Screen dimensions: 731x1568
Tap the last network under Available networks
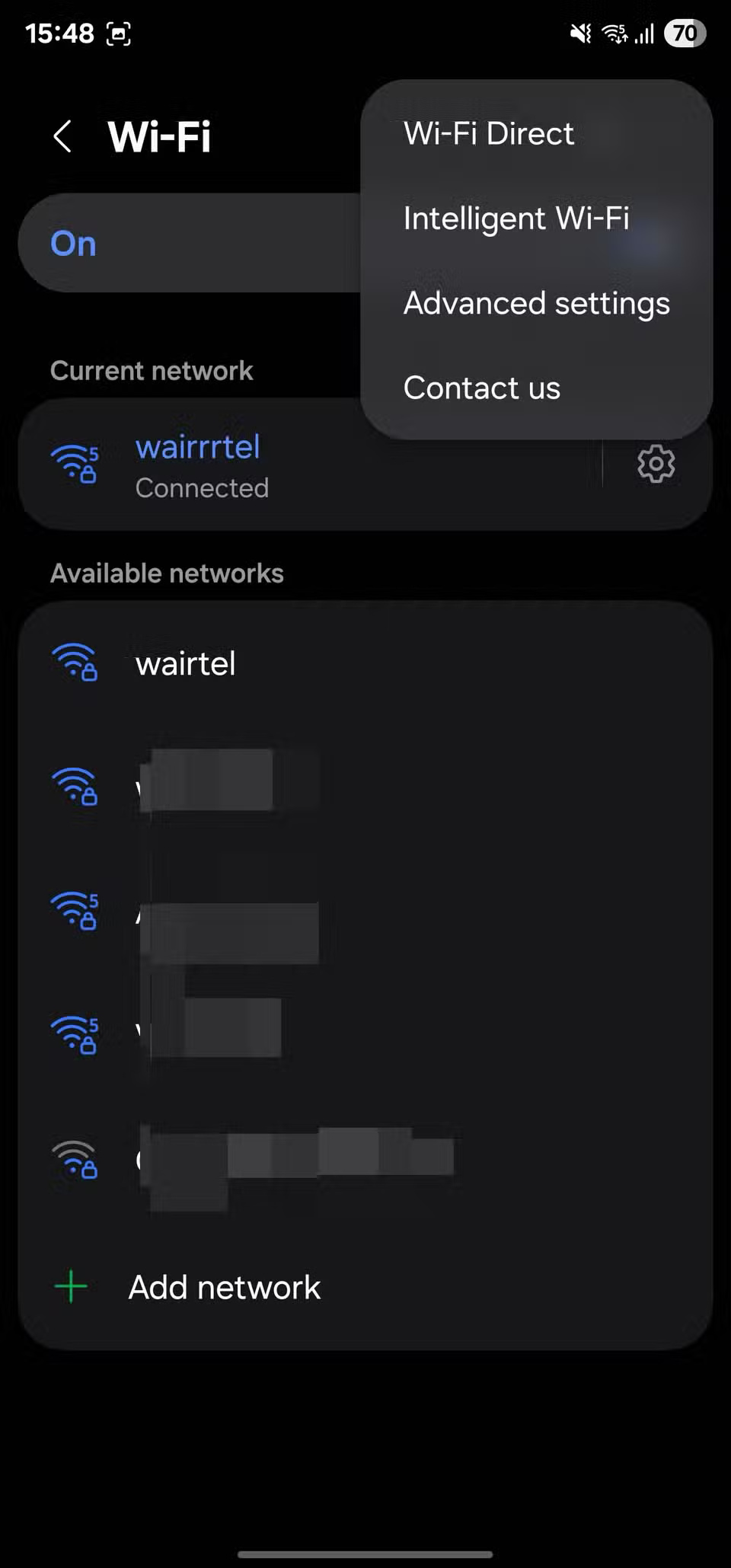(267, 1158)
